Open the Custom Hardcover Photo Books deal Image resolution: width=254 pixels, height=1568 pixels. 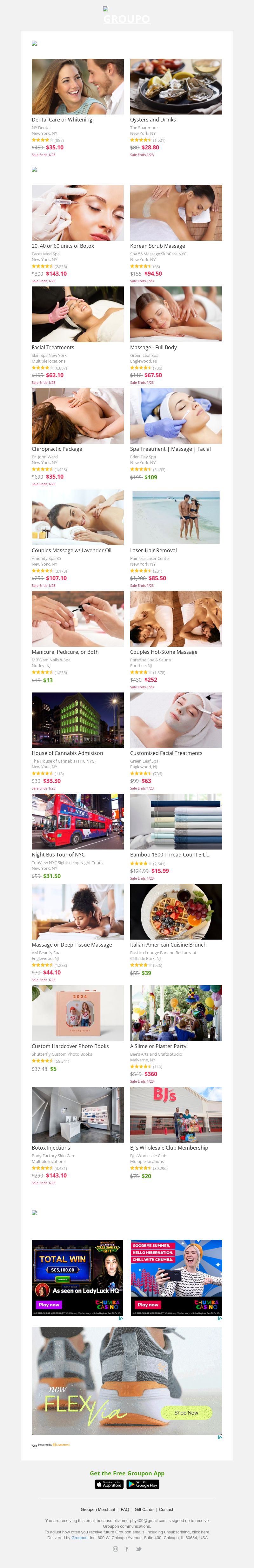pyautogui.click(x=77, y=1014)
